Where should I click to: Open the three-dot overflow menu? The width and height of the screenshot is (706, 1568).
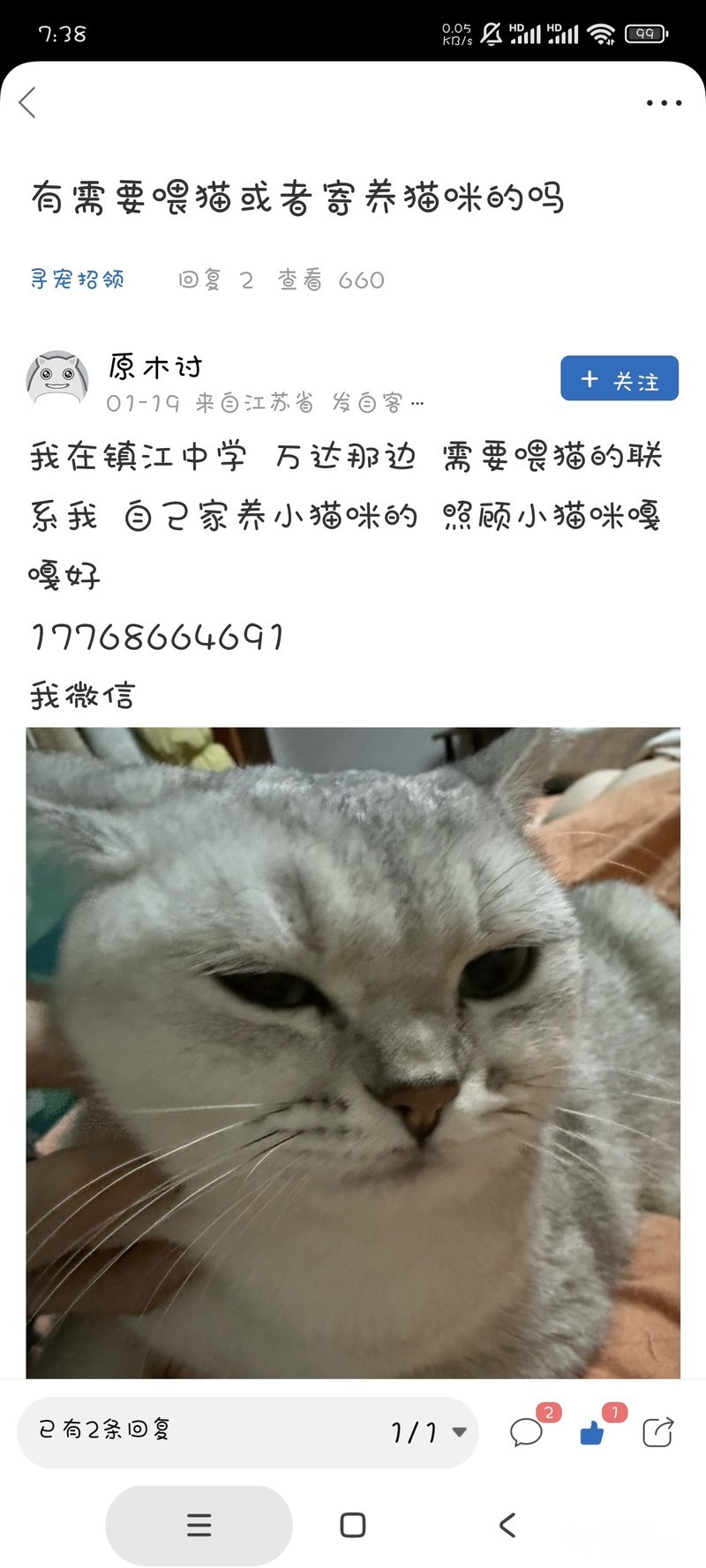click(664, 103)
